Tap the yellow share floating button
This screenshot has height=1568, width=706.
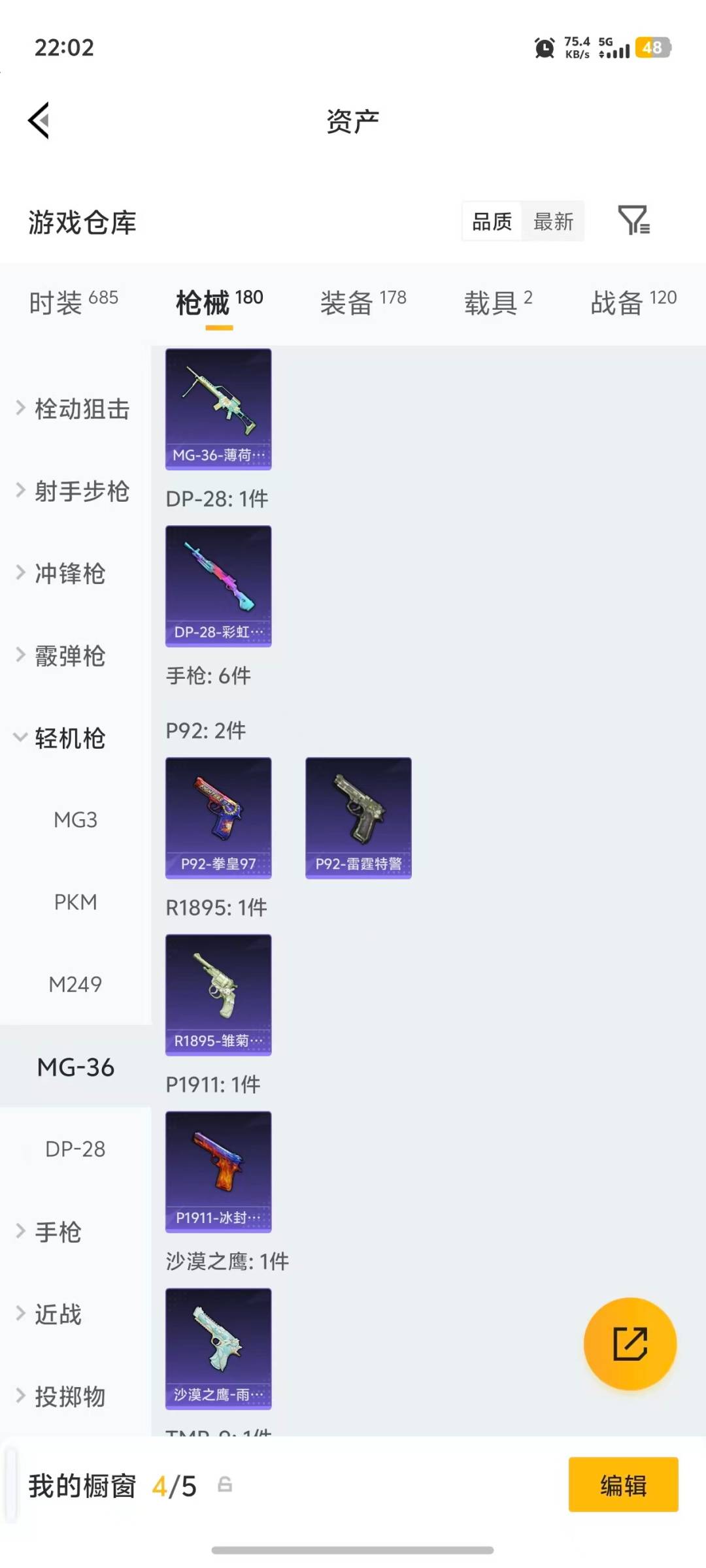click(629, 1343)
